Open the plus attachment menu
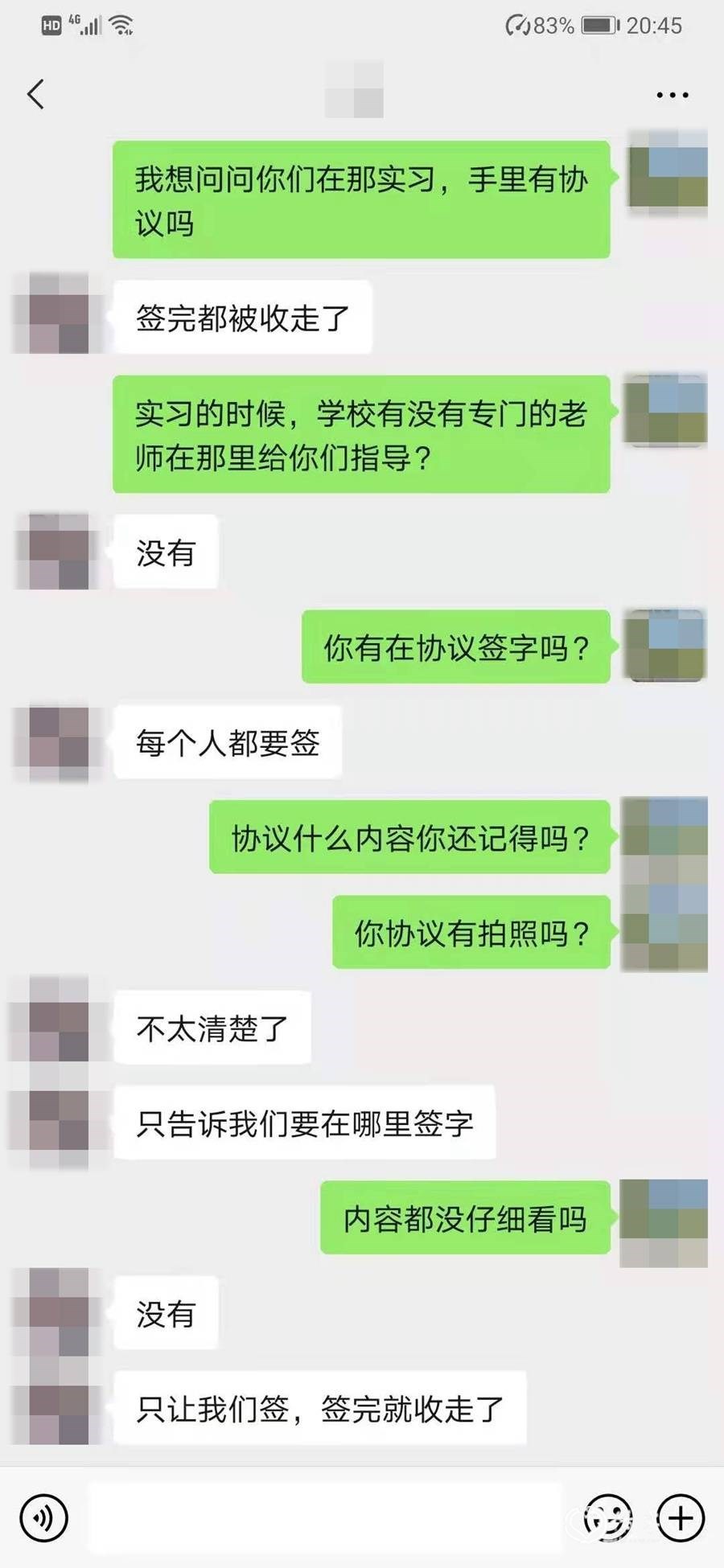The image size is (724, 1568). [x=681, y=1517]
